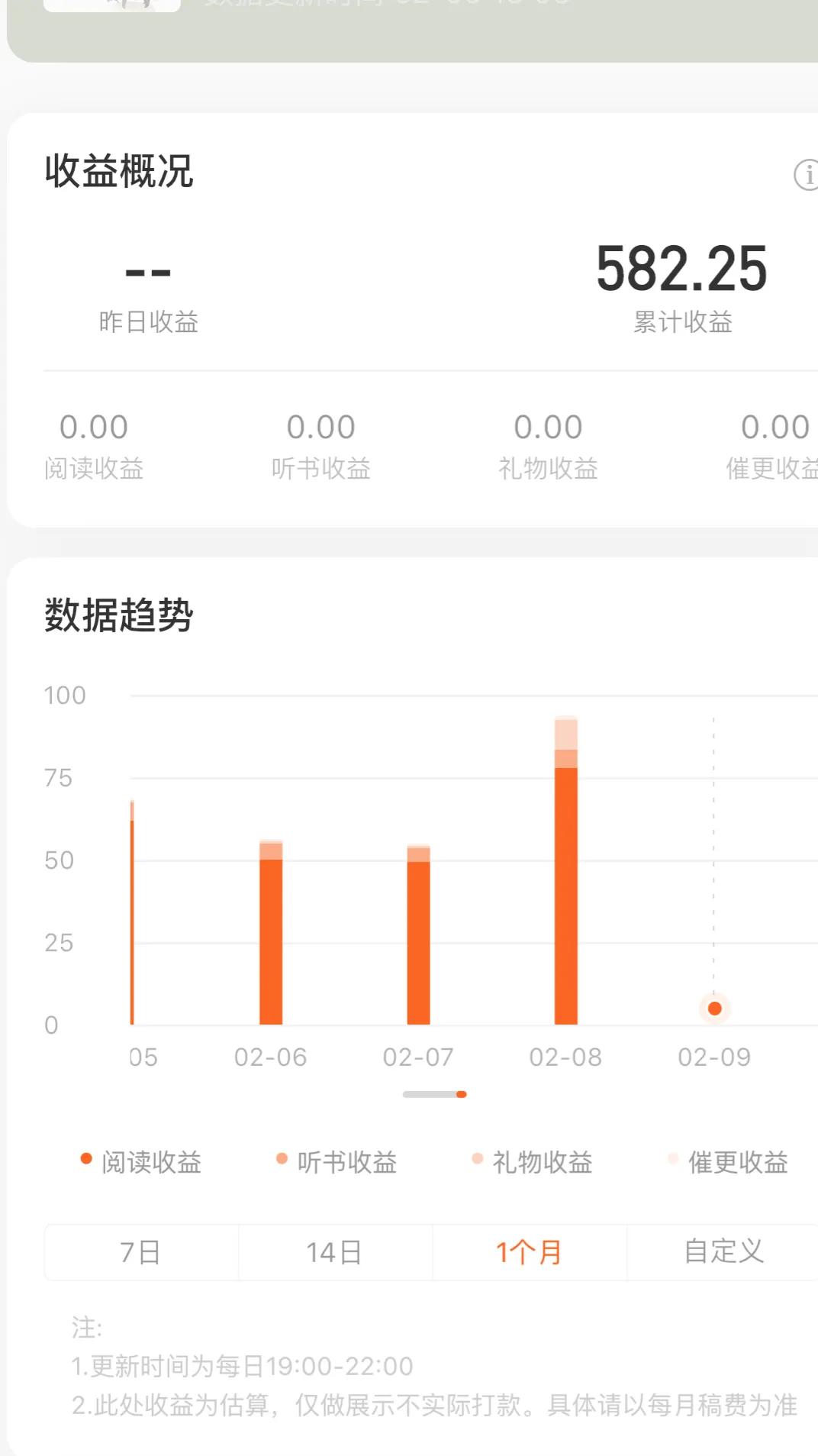The image size is (818, 1456).
Task: Click the 0.00 阅读收益 summary value
Action: [x=93, y=426]
